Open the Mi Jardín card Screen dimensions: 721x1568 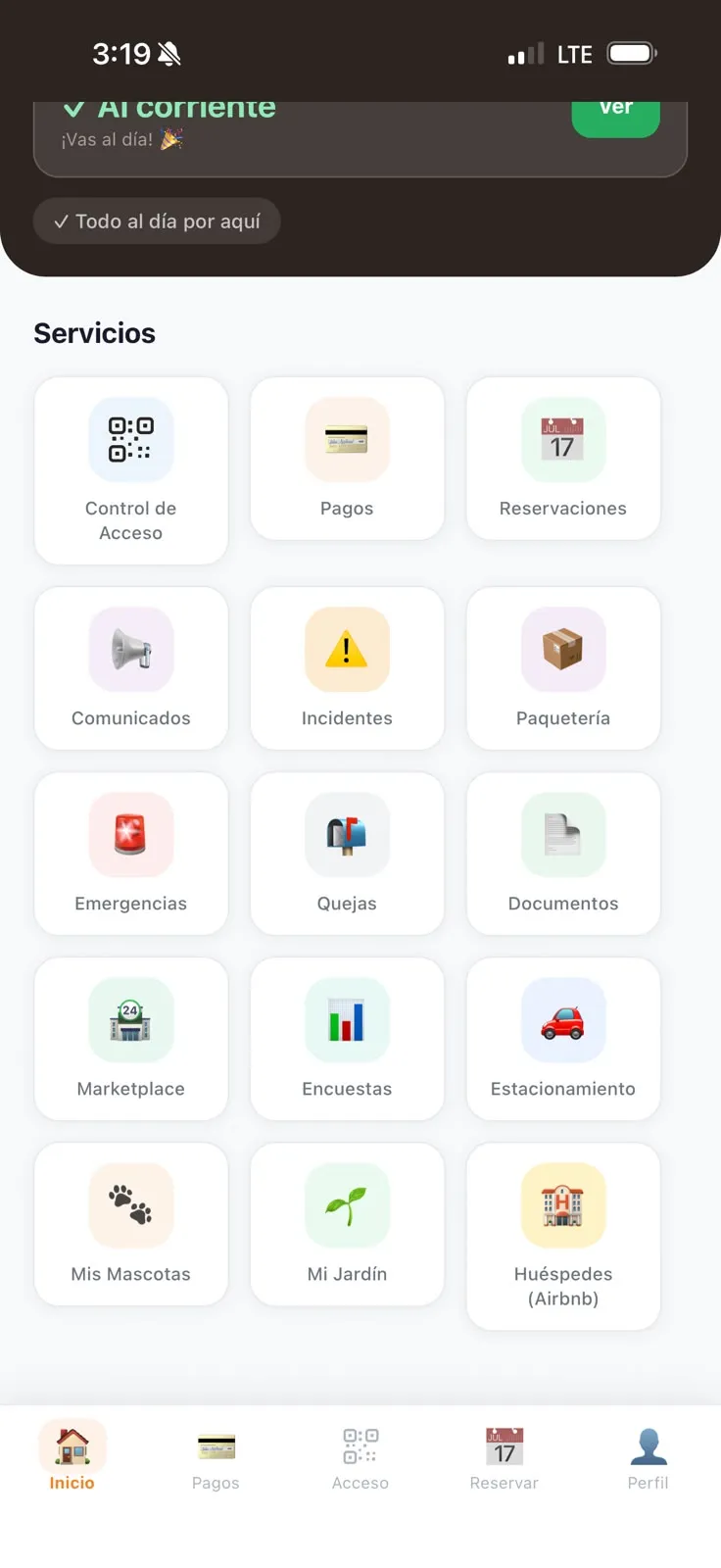click(x=347, y=1224)
